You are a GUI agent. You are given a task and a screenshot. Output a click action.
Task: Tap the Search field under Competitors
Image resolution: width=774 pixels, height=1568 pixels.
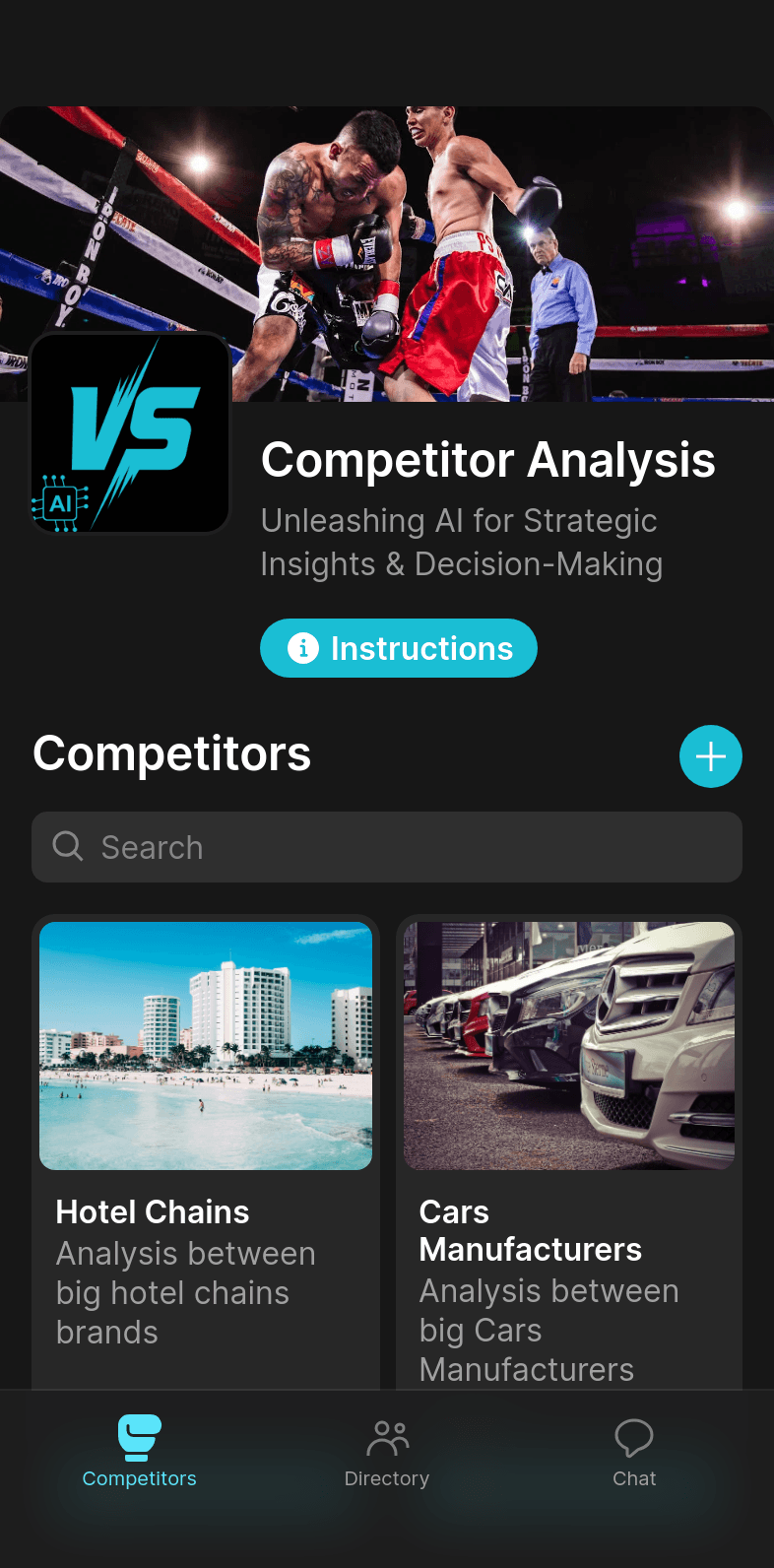point(387,847)
